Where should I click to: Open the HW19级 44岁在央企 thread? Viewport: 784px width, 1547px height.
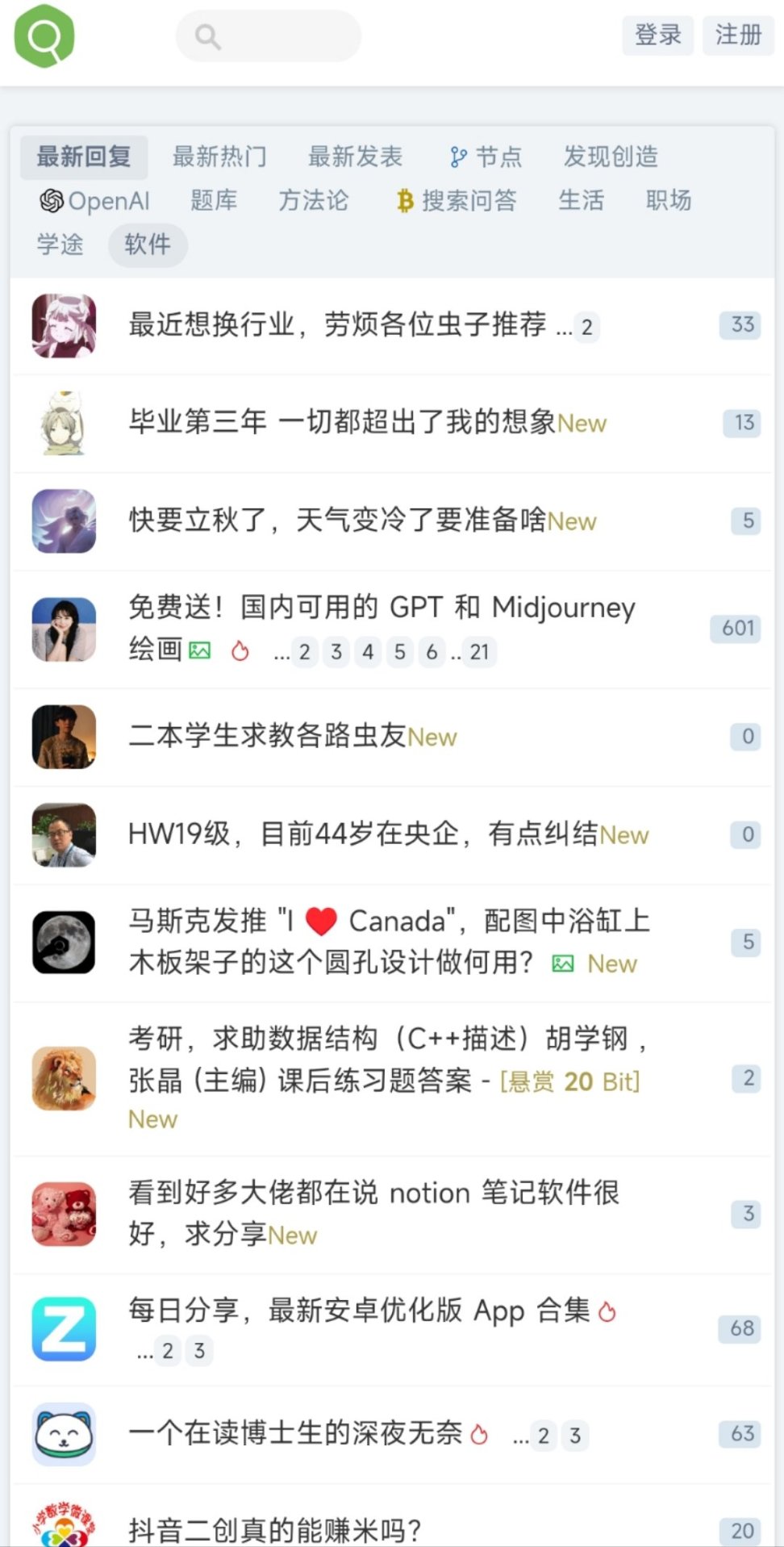pyautogui.click(x=363, y=834)
